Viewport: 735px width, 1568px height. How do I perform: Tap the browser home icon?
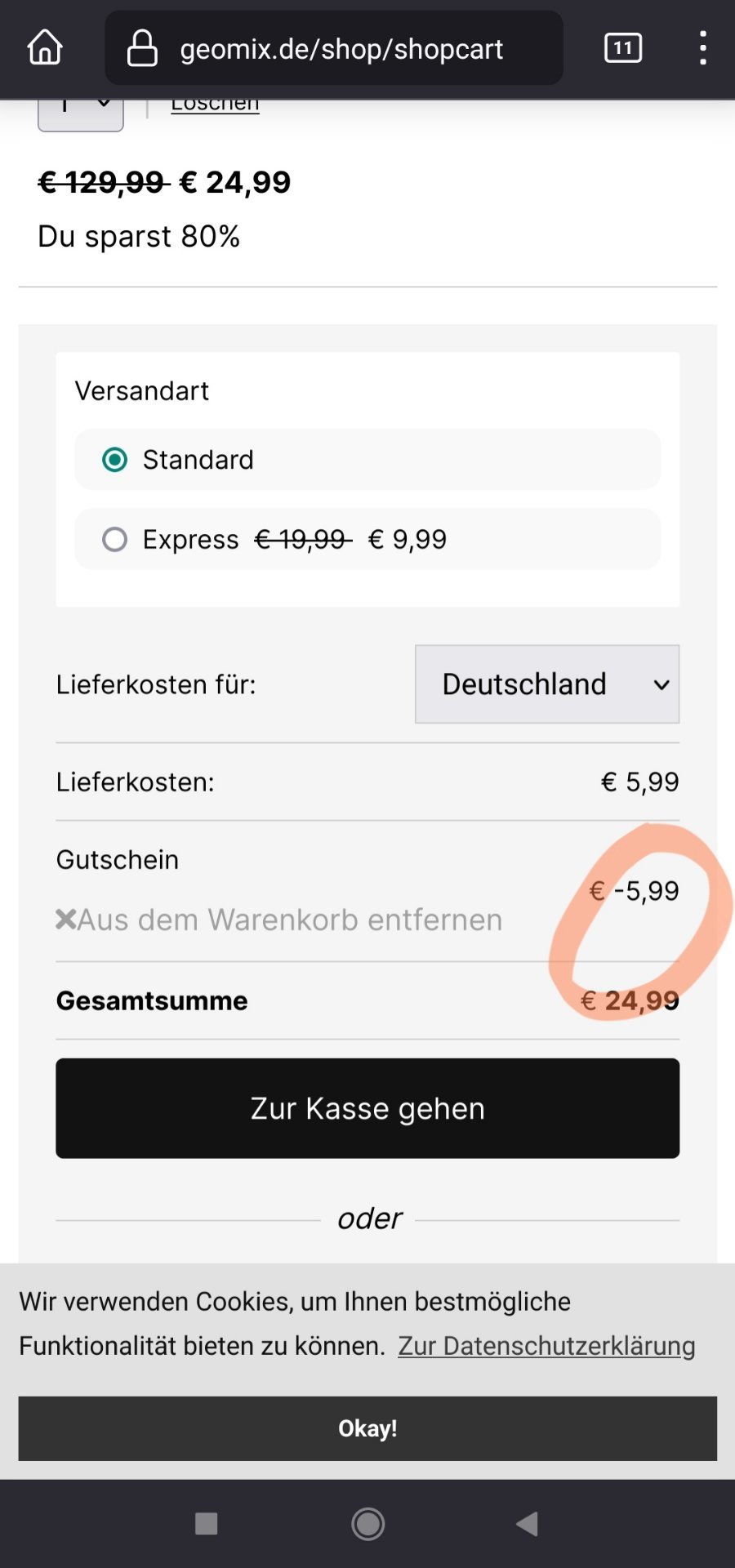click(x=45, y=47)
